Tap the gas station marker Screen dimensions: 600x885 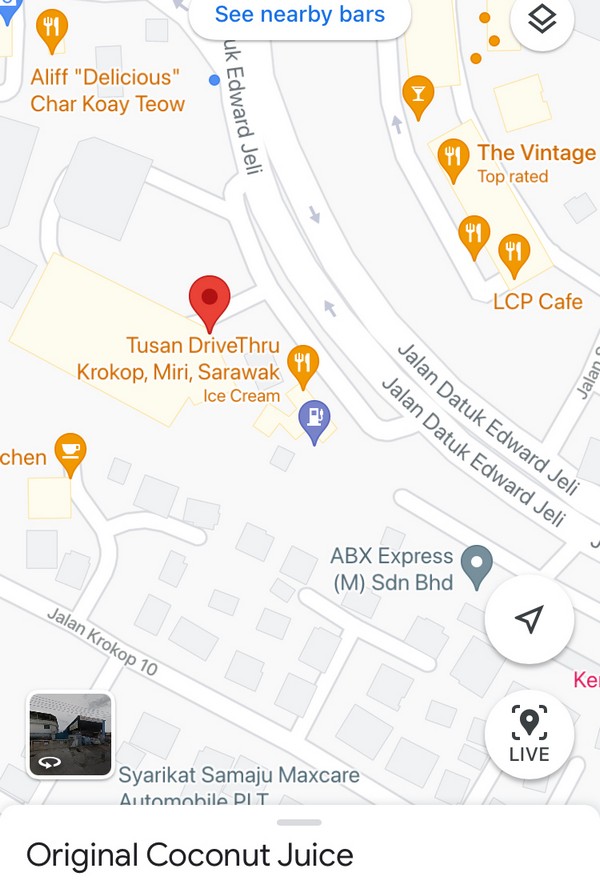pyautogui.click(x=314, y=418)
